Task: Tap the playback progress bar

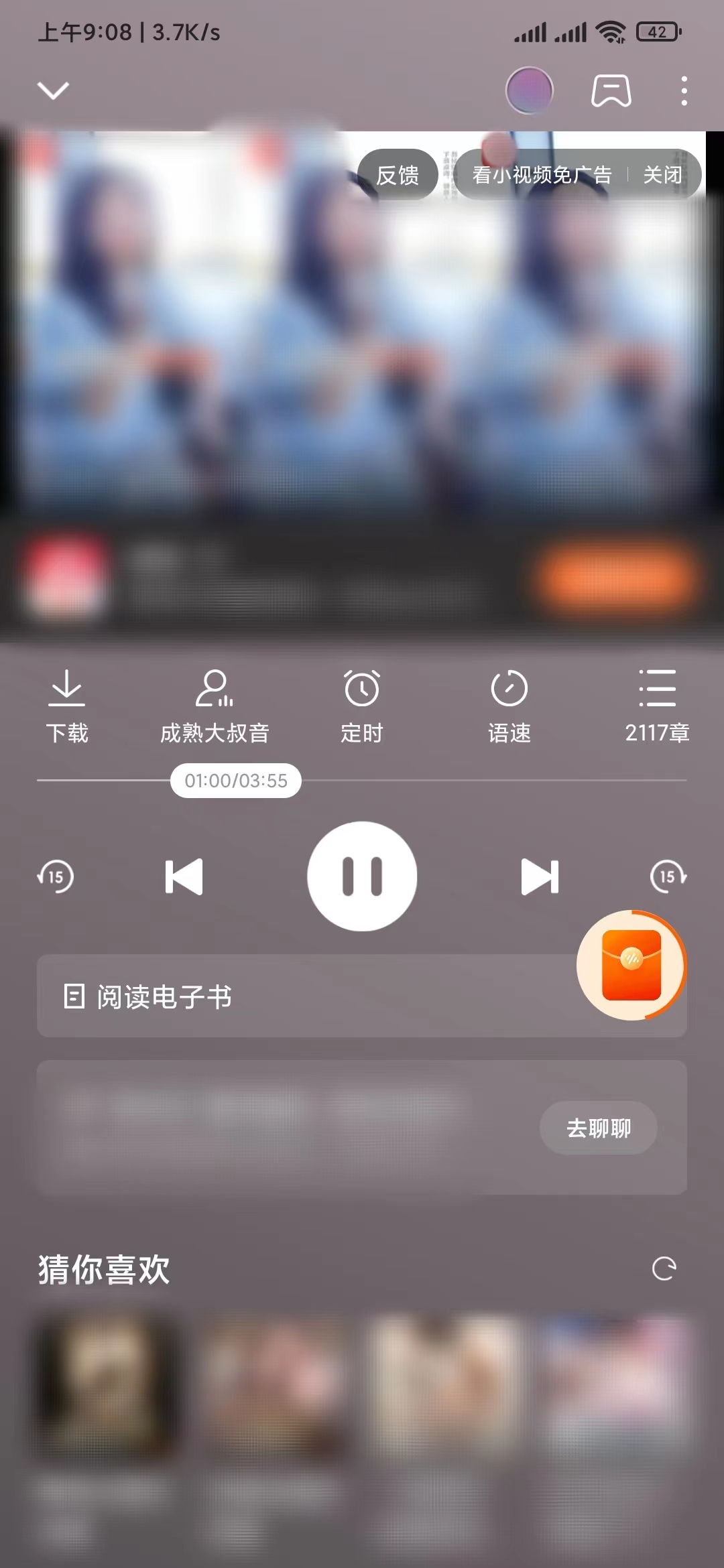Action: (362, 781)
